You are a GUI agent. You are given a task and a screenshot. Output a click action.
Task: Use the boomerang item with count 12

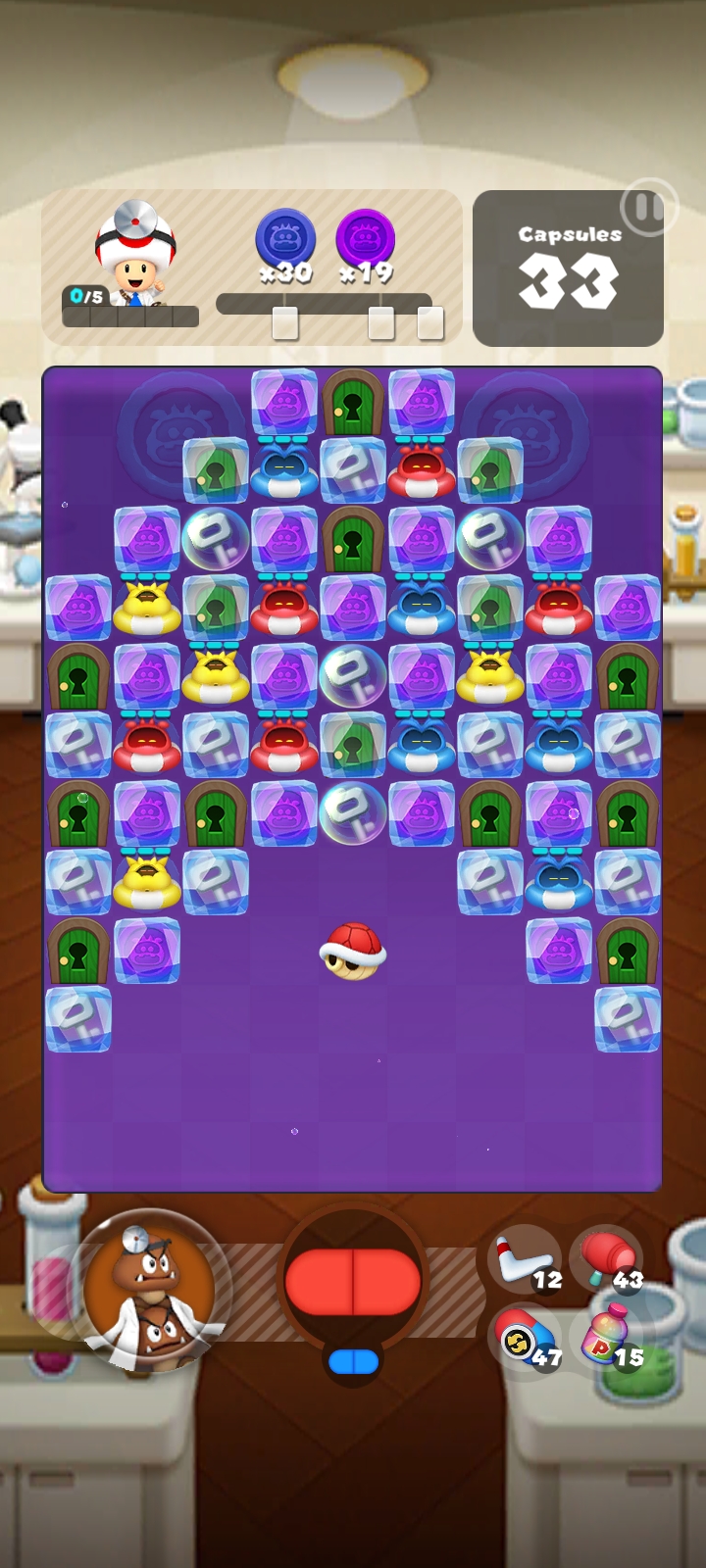point(525,1259)
